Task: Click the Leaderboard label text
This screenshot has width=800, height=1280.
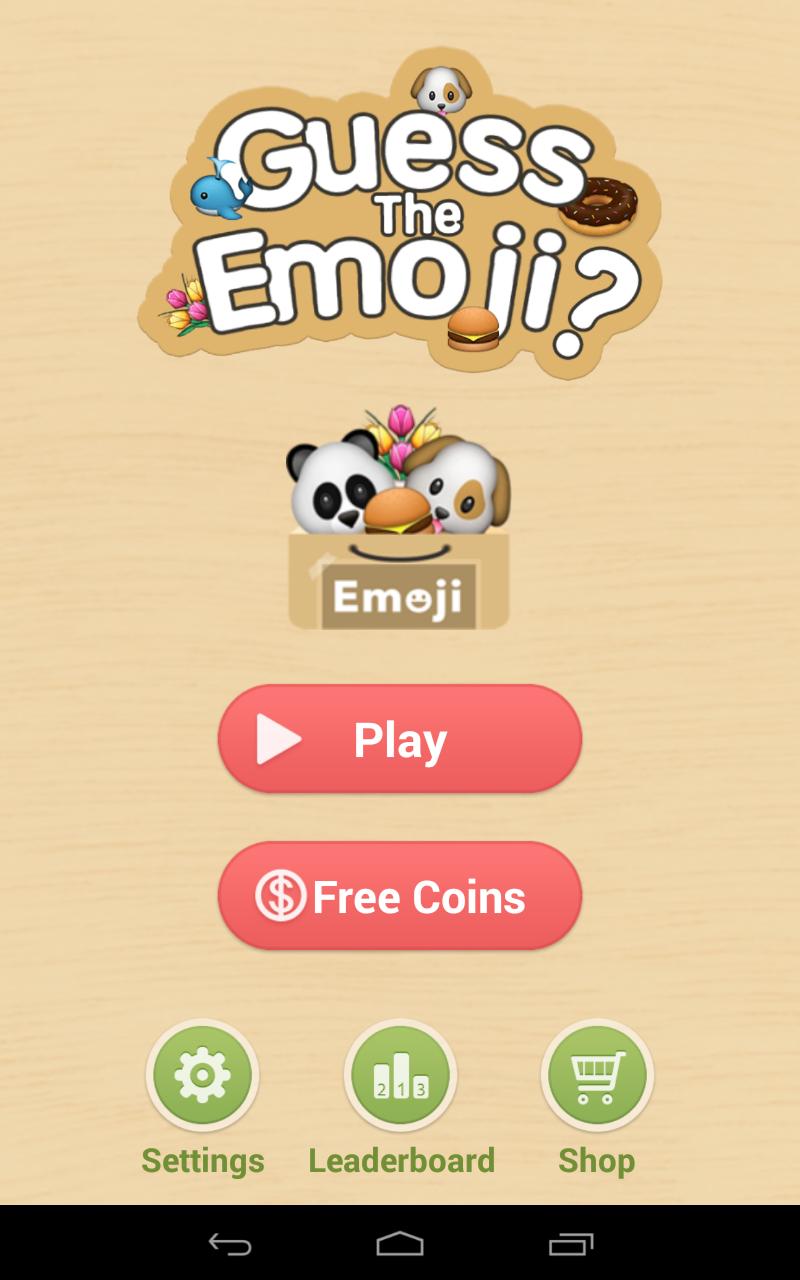Action: pos(399,1161)
